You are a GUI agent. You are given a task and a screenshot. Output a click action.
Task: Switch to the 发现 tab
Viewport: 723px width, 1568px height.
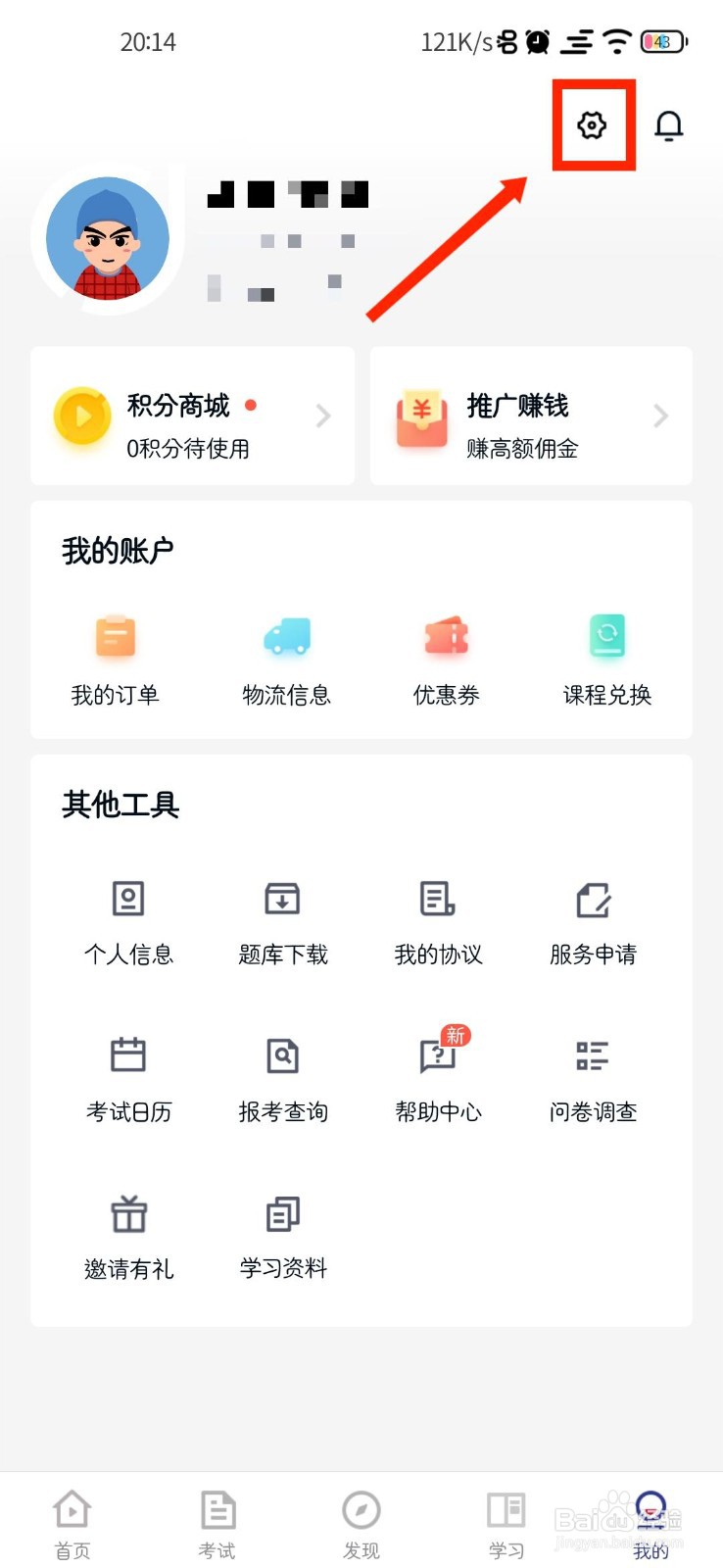coord(361,1519)
